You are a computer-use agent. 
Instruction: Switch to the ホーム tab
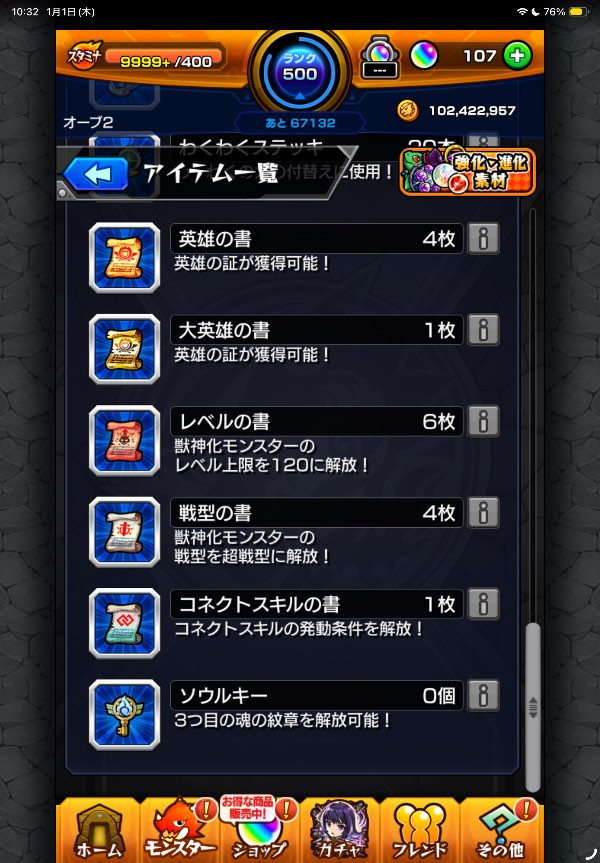(x=99, y=830)
